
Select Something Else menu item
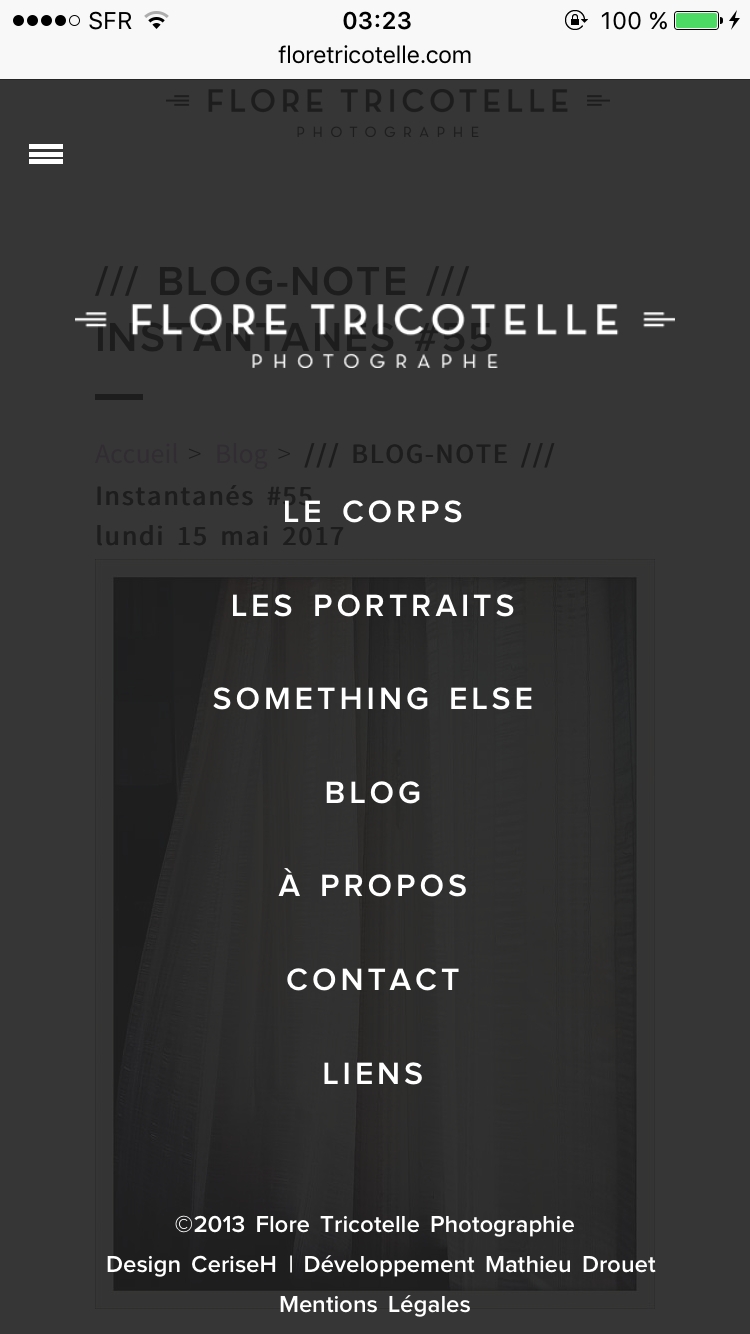374,699
